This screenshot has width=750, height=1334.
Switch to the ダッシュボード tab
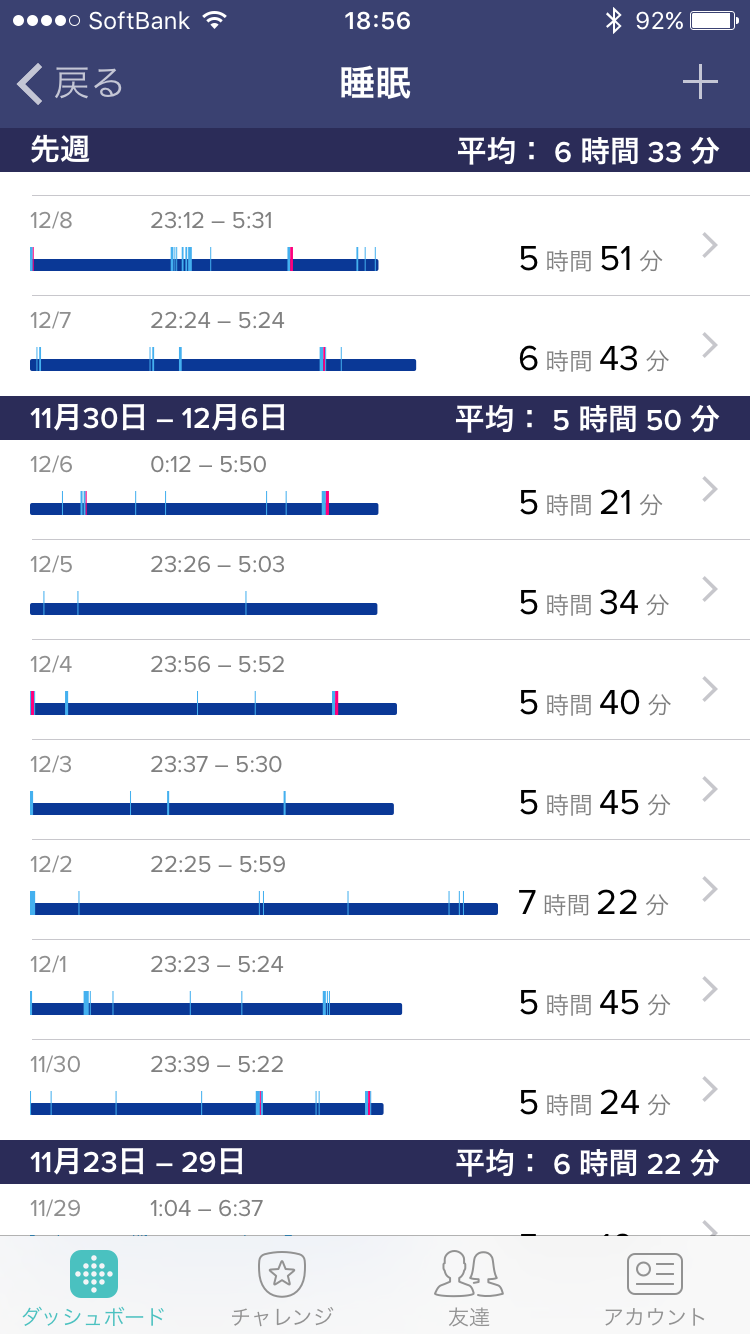(94, 1287)
